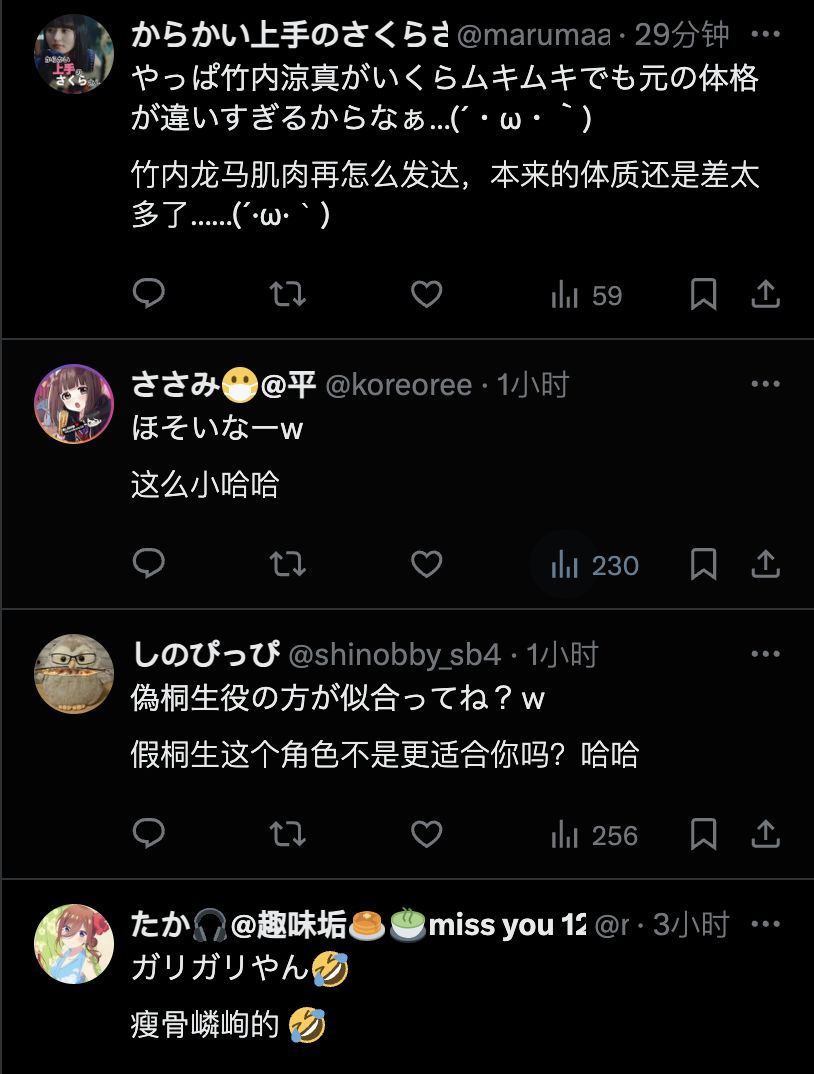814x1074 pixels.
Task: Reply to からかい上手のさくら's tweet
Action: 148,294
